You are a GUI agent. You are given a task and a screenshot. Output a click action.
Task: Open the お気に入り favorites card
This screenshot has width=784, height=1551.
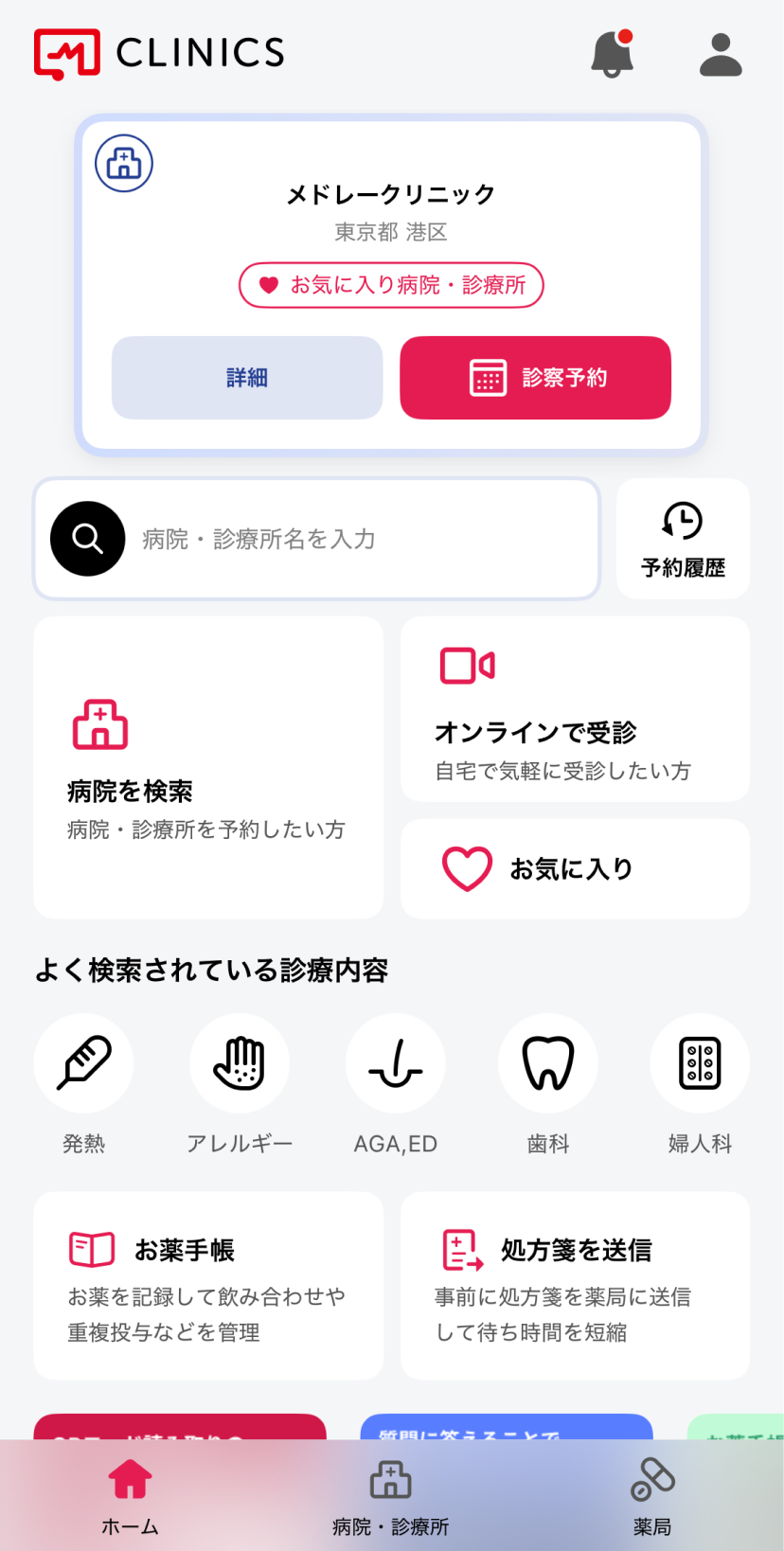[575, 868]
